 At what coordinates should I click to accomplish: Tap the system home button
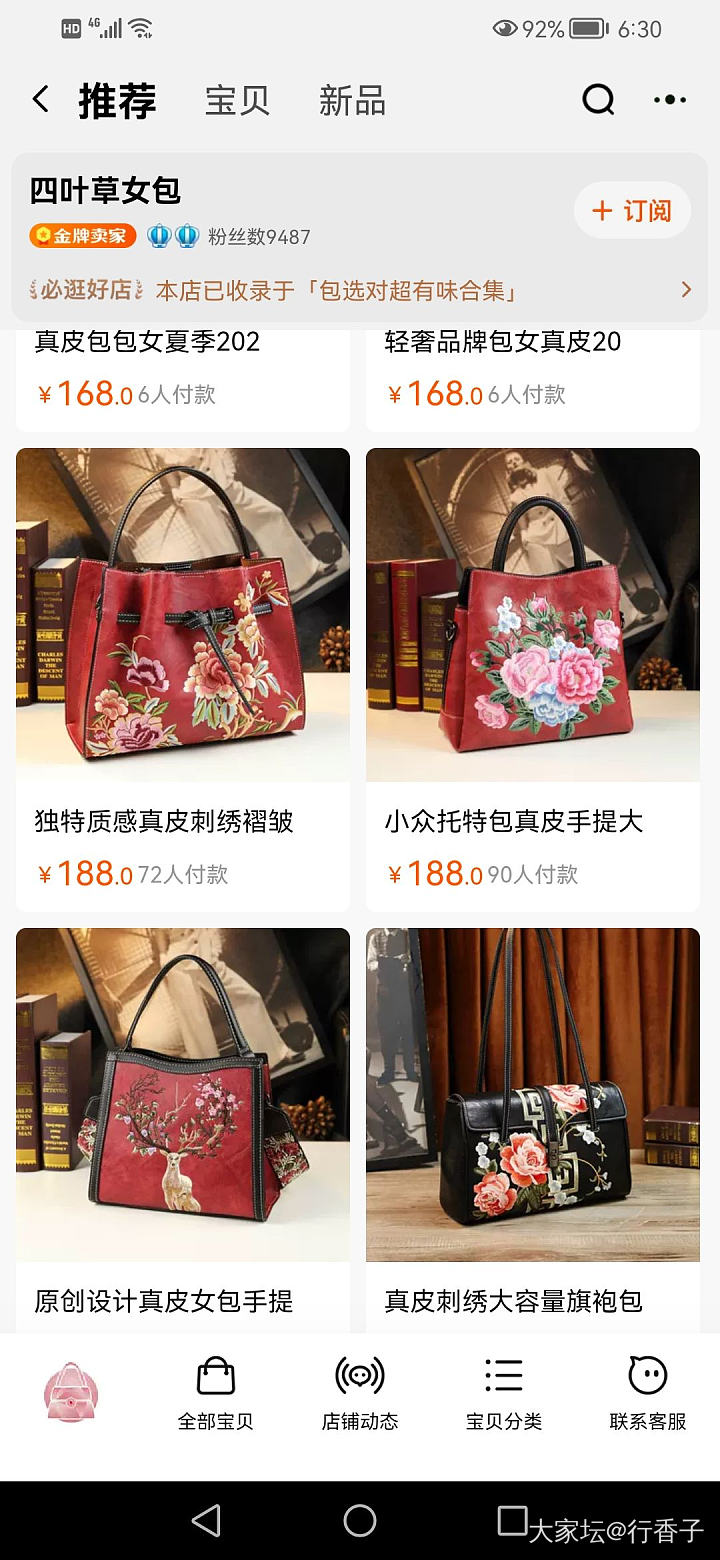click(x=360, y=1521)
